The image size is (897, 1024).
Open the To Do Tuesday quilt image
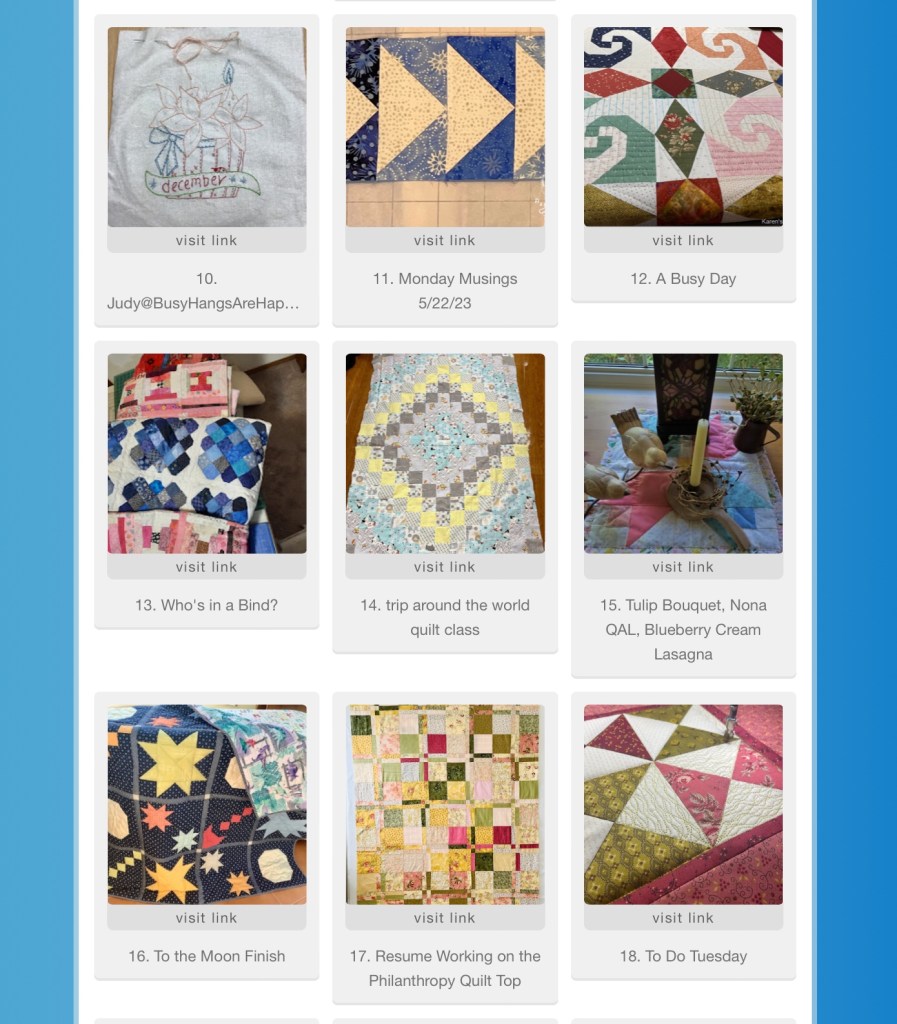click(683, 804)
